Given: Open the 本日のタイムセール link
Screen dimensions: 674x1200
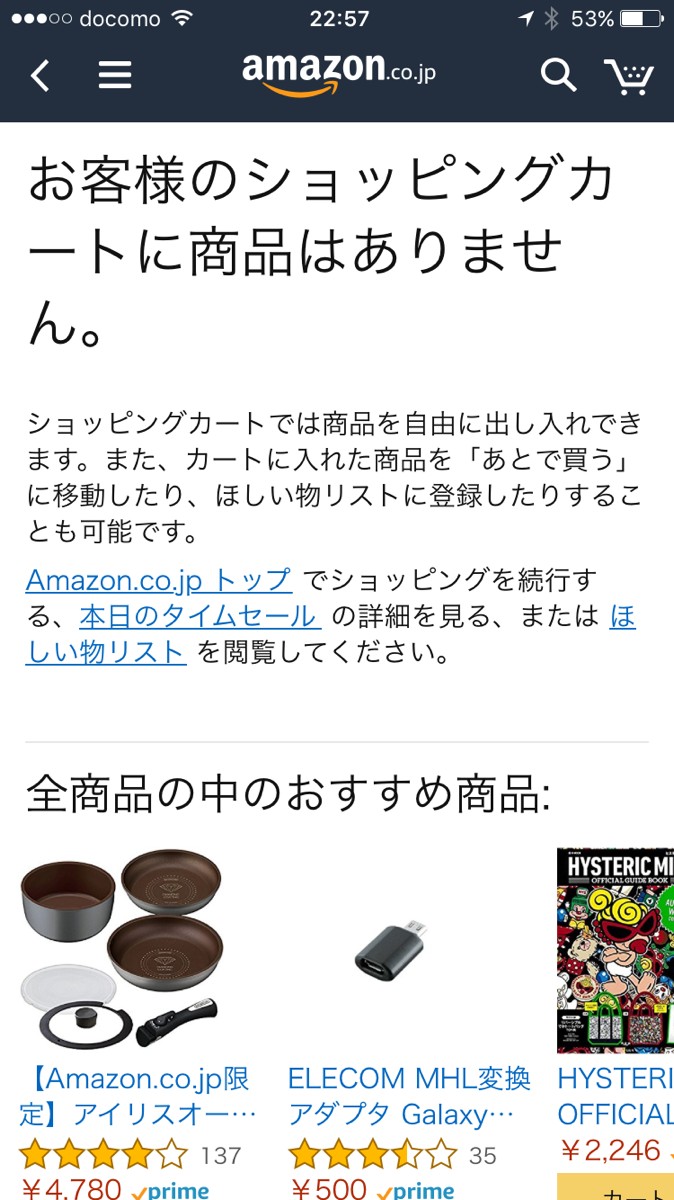Looking at the screenshot, I should pos(200,616).
